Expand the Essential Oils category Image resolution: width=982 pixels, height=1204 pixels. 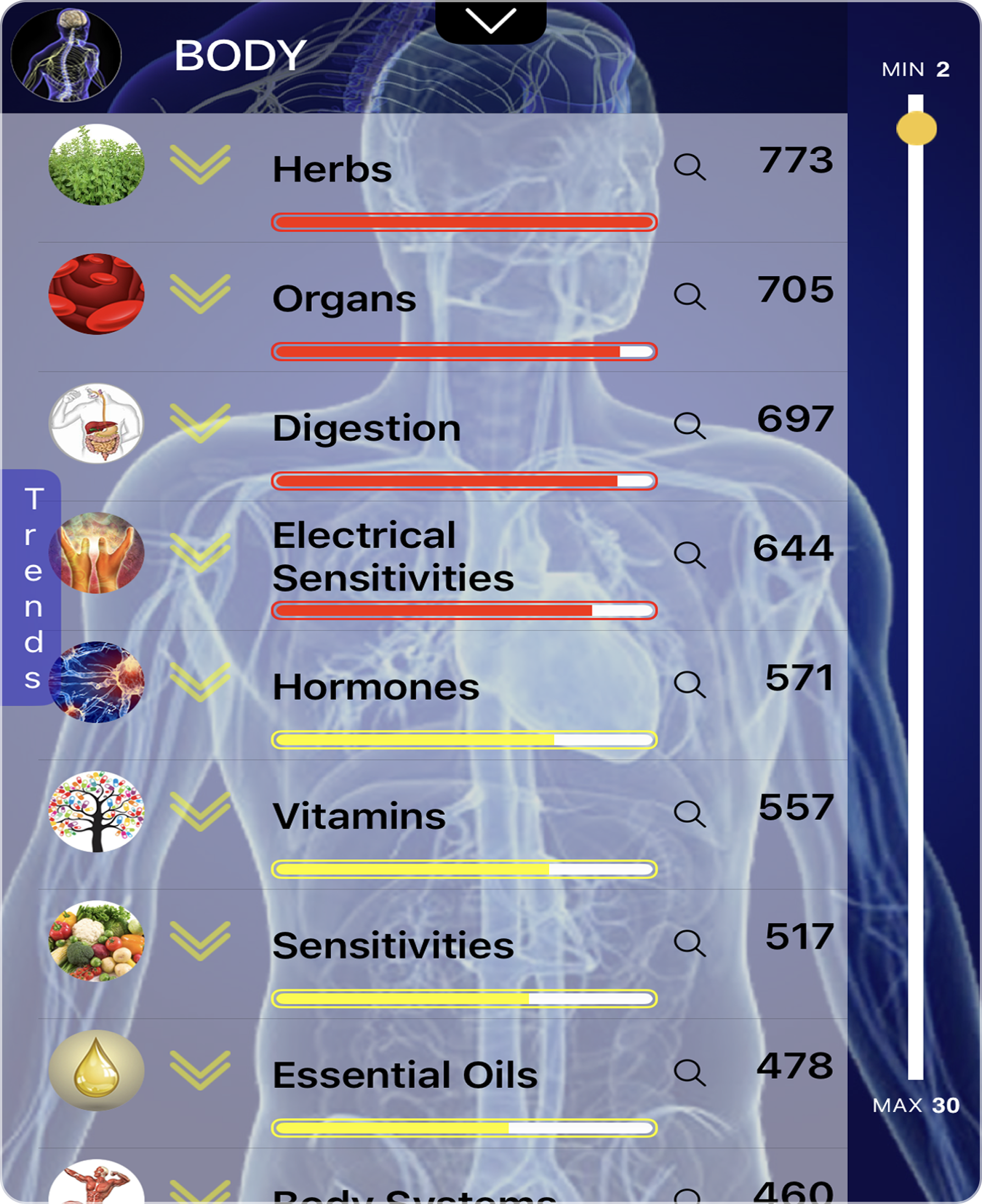pyautogui.click(x=200, y=1070)
